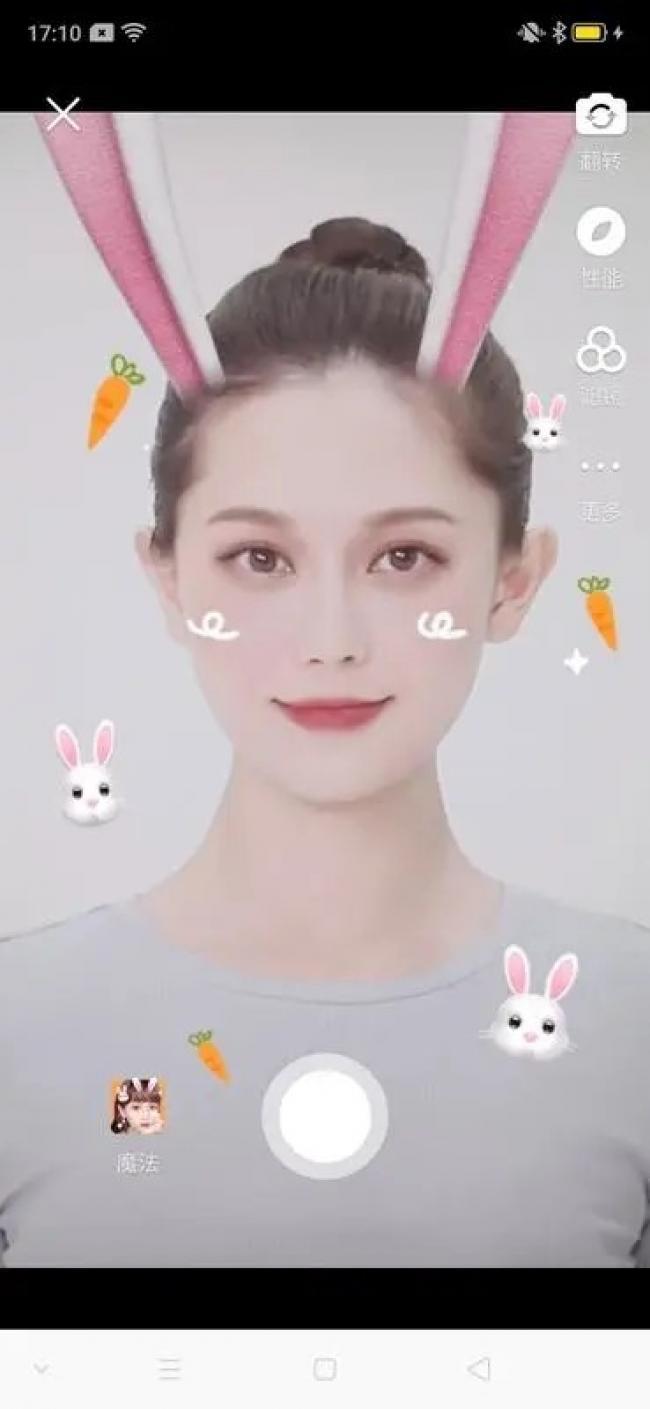Screen dimensions: 650x1409
Task: Open the 魔法 effects thumbnail
Action: click(x=138, y=1106)
